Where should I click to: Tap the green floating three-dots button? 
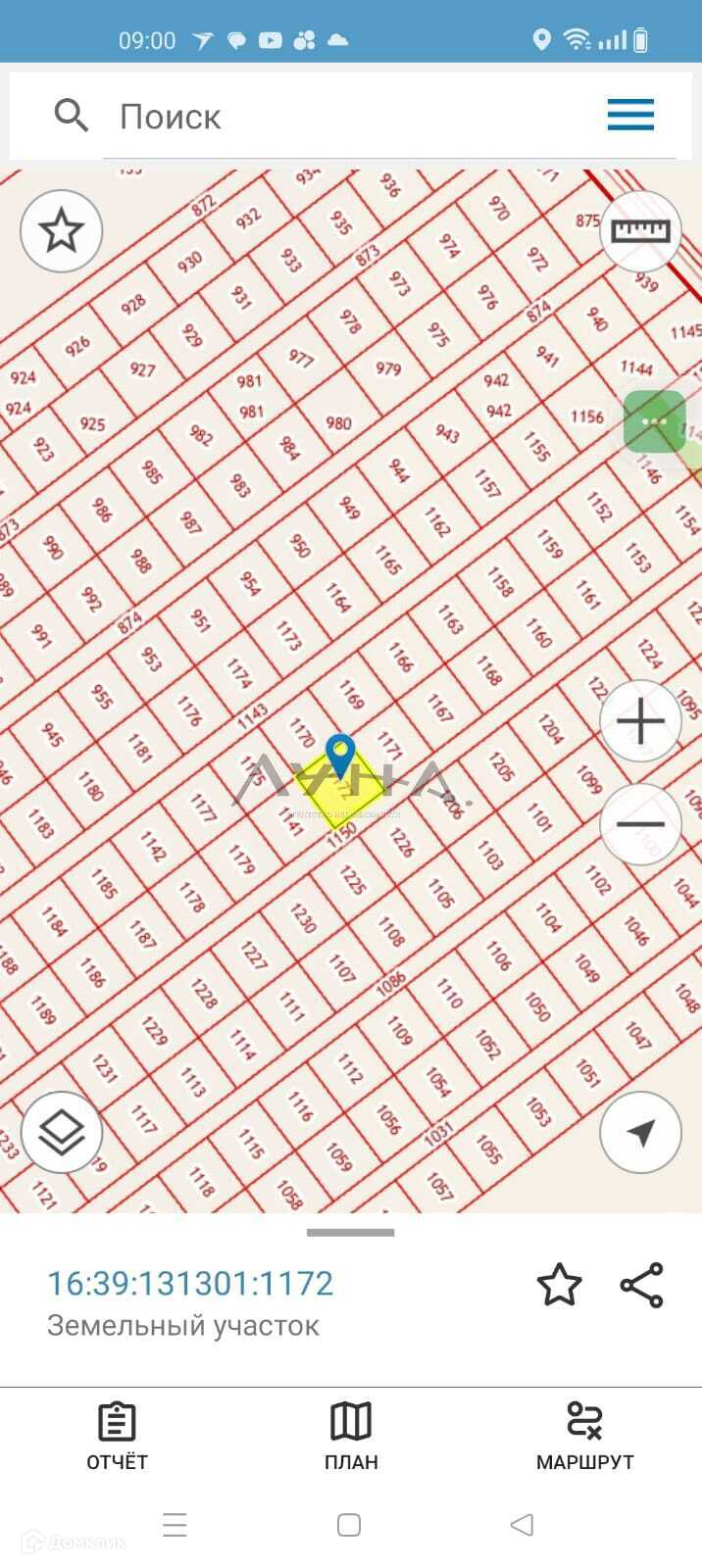click(x=654, y=421)
